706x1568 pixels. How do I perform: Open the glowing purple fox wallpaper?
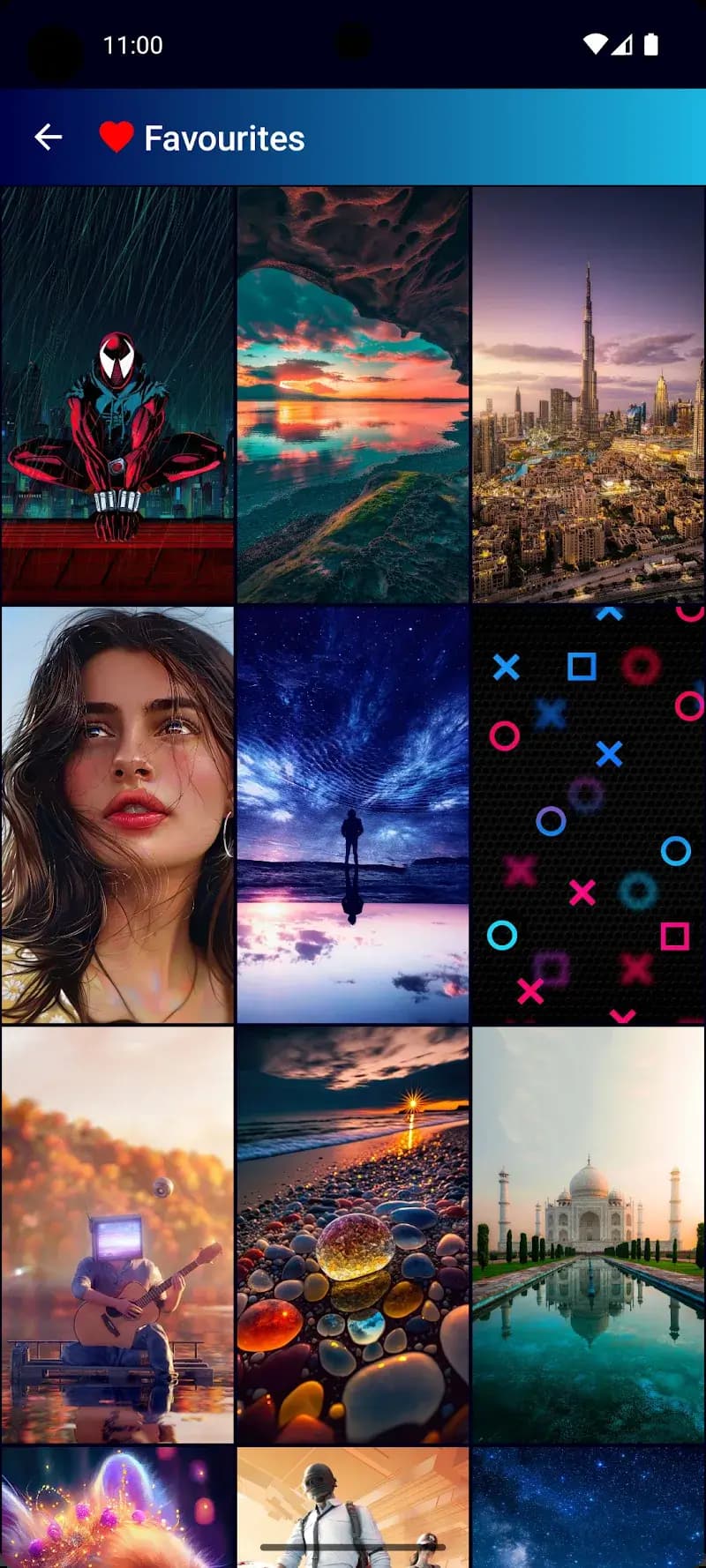coord(117,1499)
